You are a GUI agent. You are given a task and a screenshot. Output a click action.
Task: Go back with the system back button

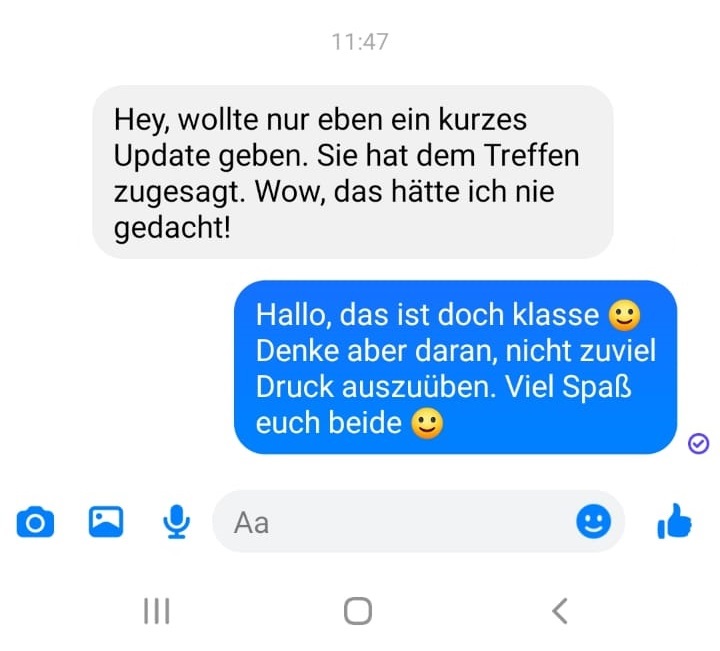pos(560,610)
